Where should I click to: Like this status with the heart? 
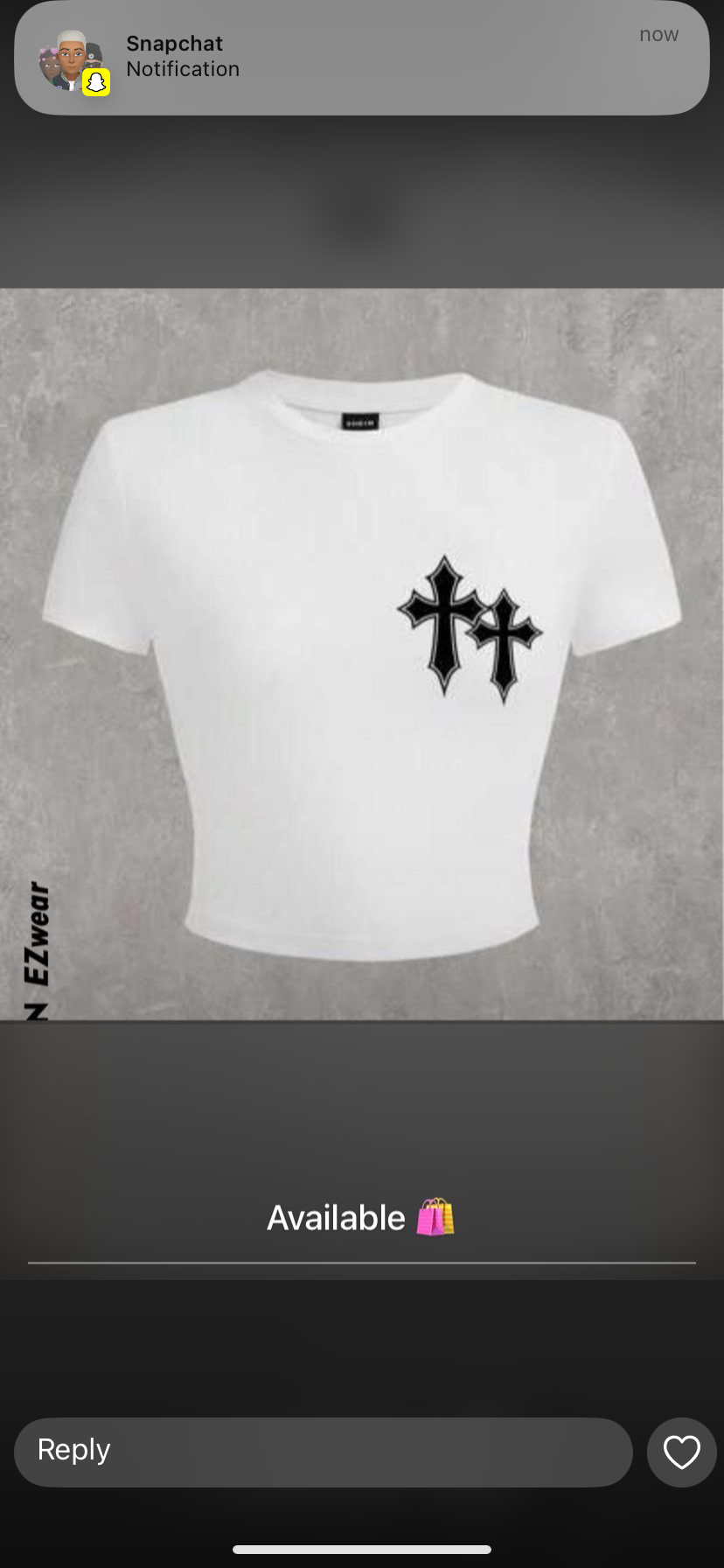[681, 1452]
